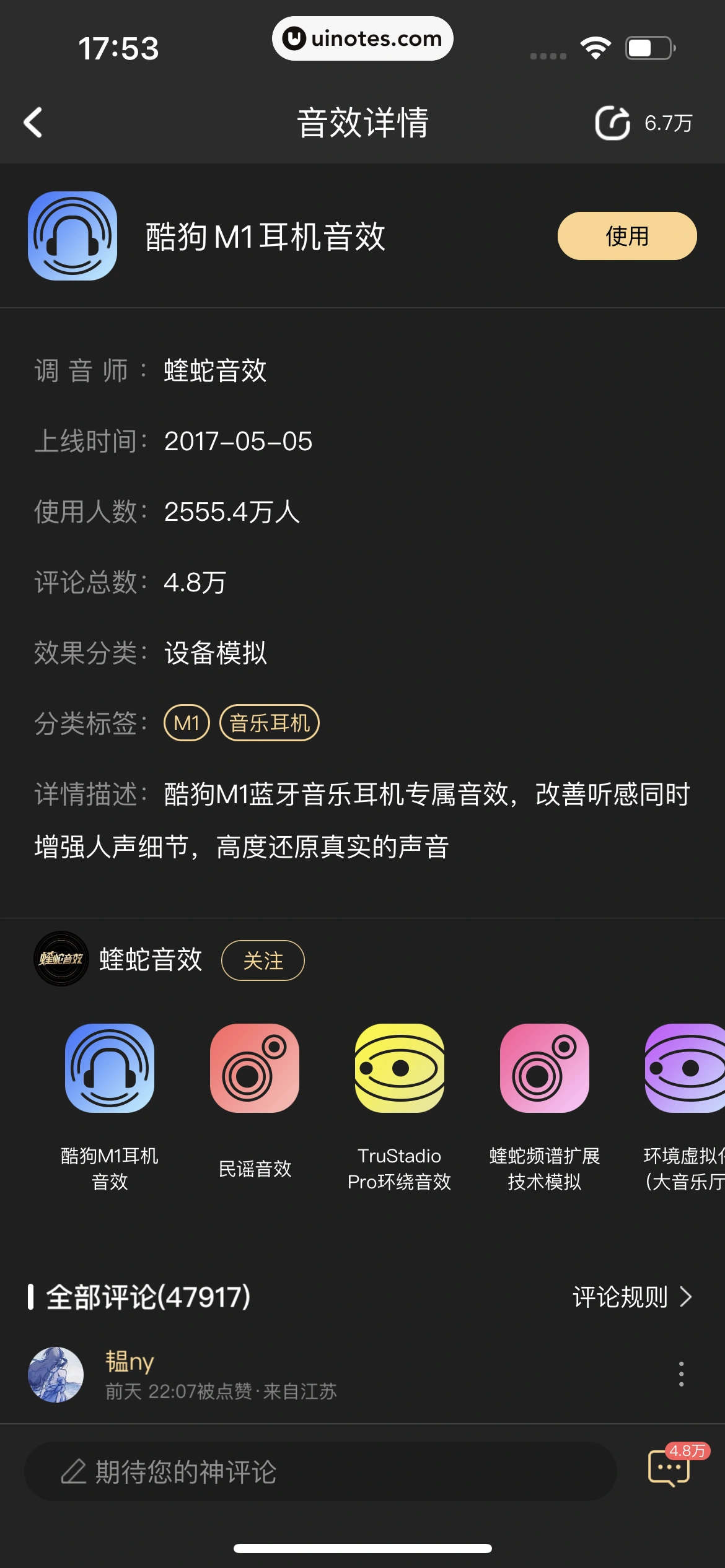Image resolution: width=725 pixels, height=1568 pixels.
Task: Open 蝰蛇音效 creator avatar
Action: 61,959
